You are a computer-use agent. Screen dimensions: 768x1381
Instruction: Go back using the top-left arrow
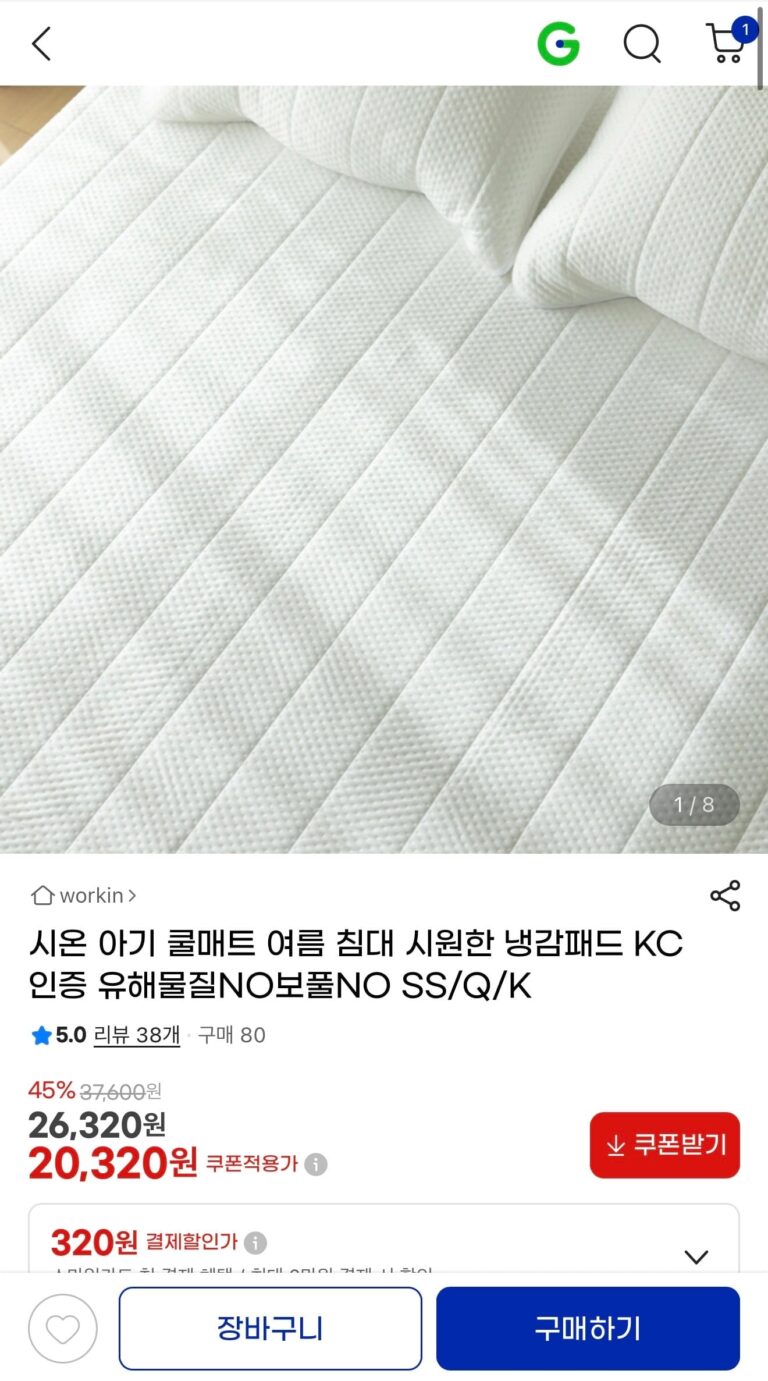pyautogui.click(x=41, y=44)
